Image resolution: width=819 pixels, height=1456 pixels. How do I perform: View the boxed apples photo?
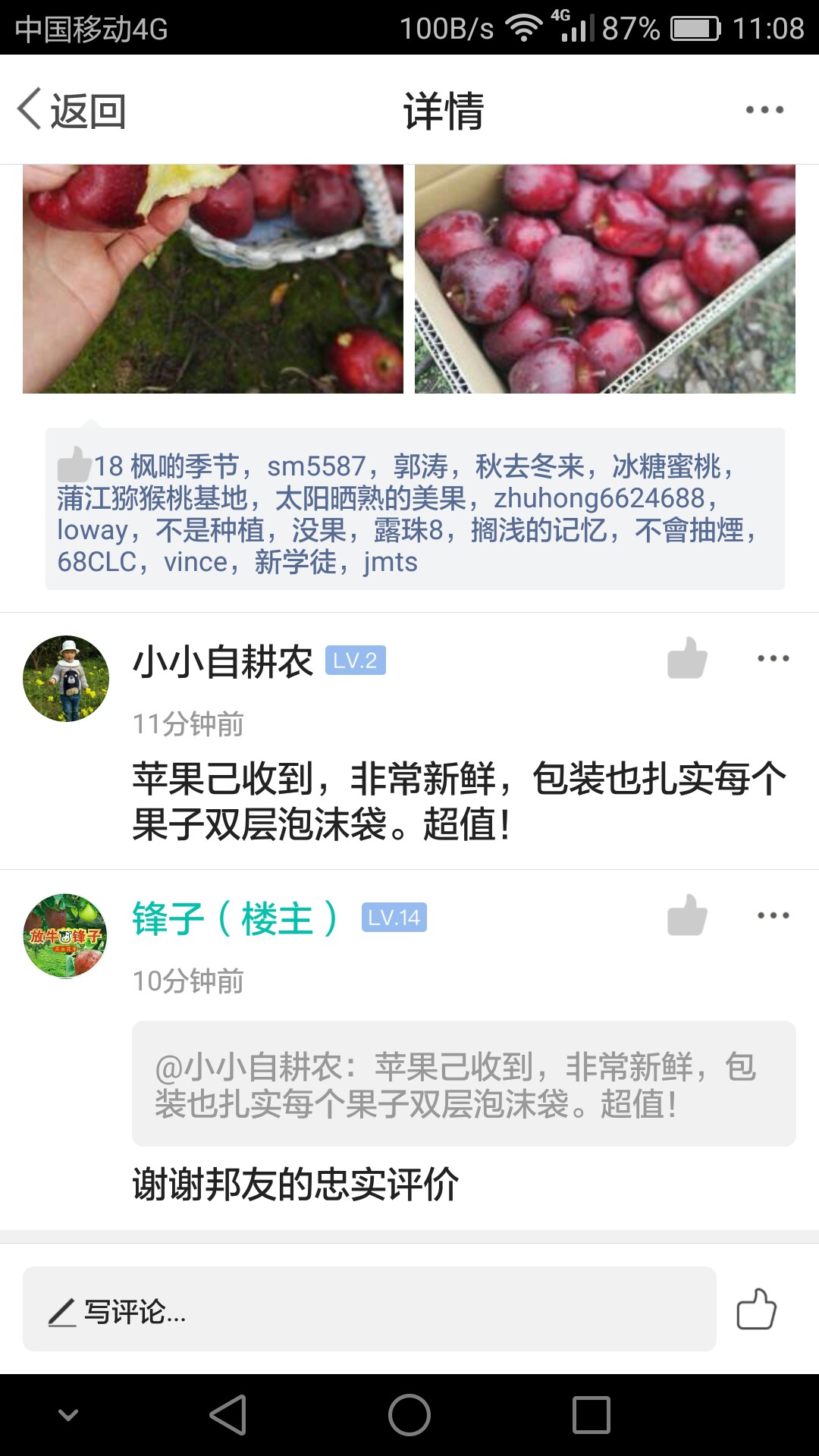tap(604, 278)
